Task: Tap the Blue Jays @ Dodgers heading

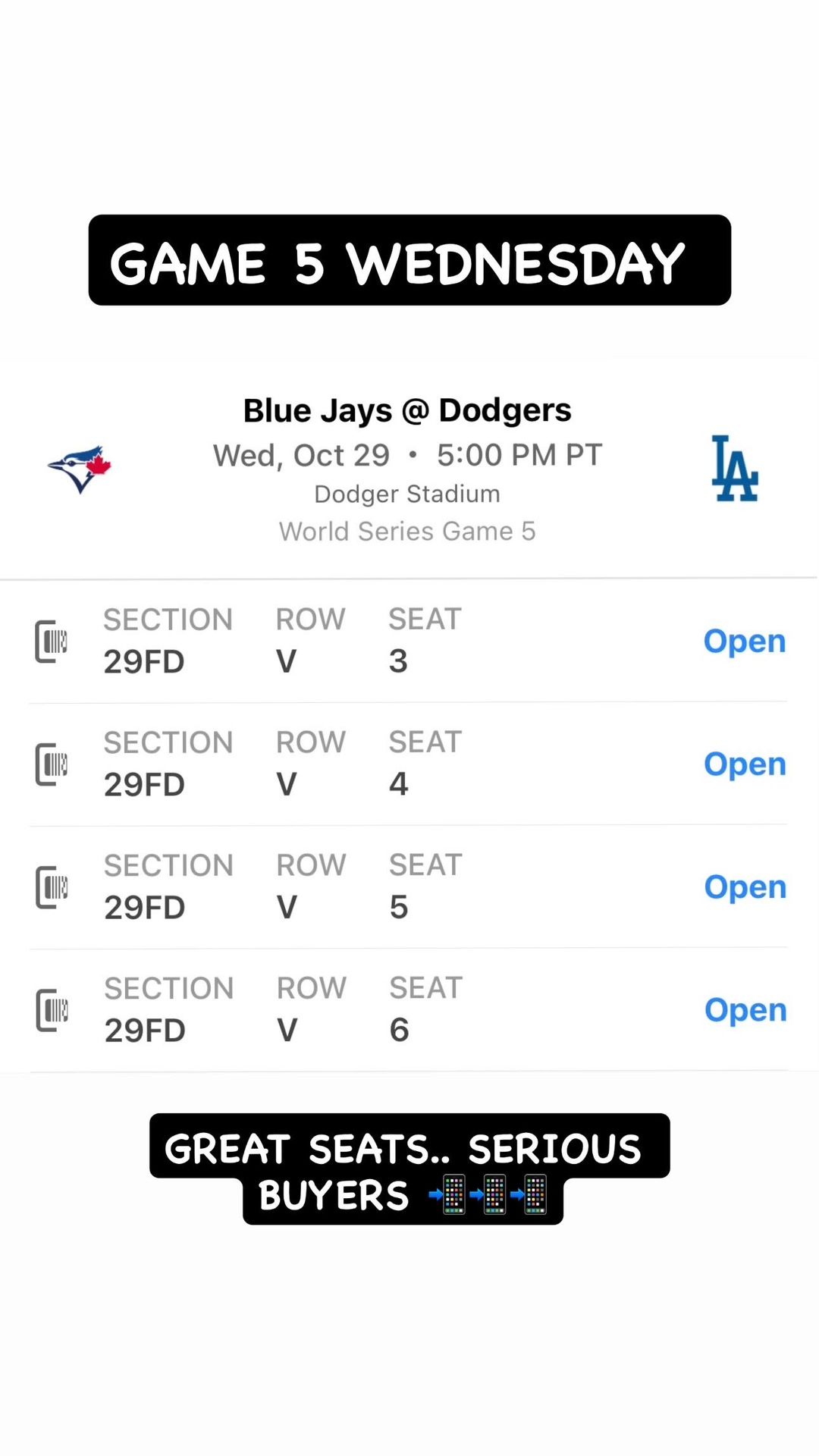Action: point(407,409)
